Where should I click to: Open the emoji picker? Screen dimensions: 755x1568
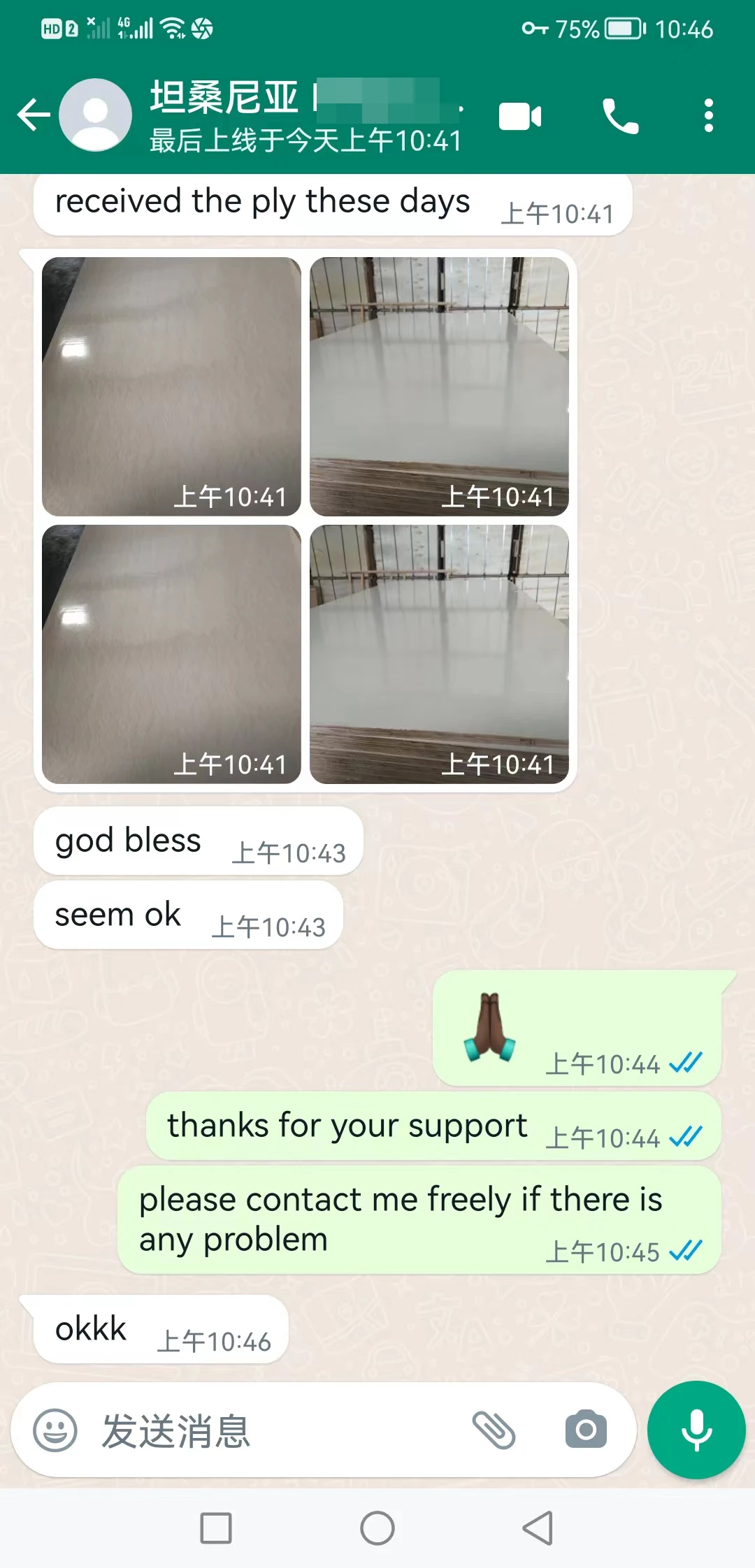pyautogui.click(x=57, y=1430)
